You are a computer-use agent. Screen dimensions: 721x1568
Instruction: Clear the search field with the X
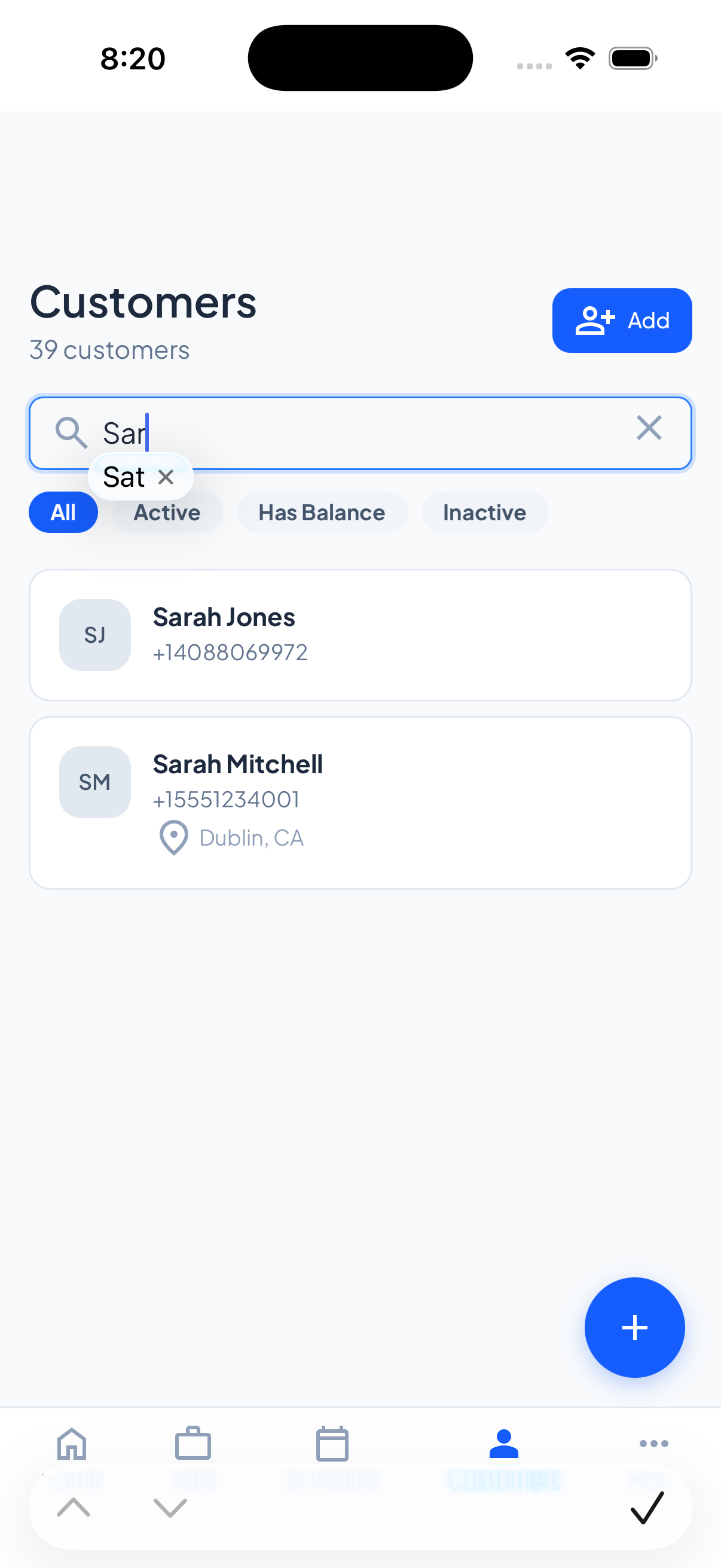click(649, 429)
